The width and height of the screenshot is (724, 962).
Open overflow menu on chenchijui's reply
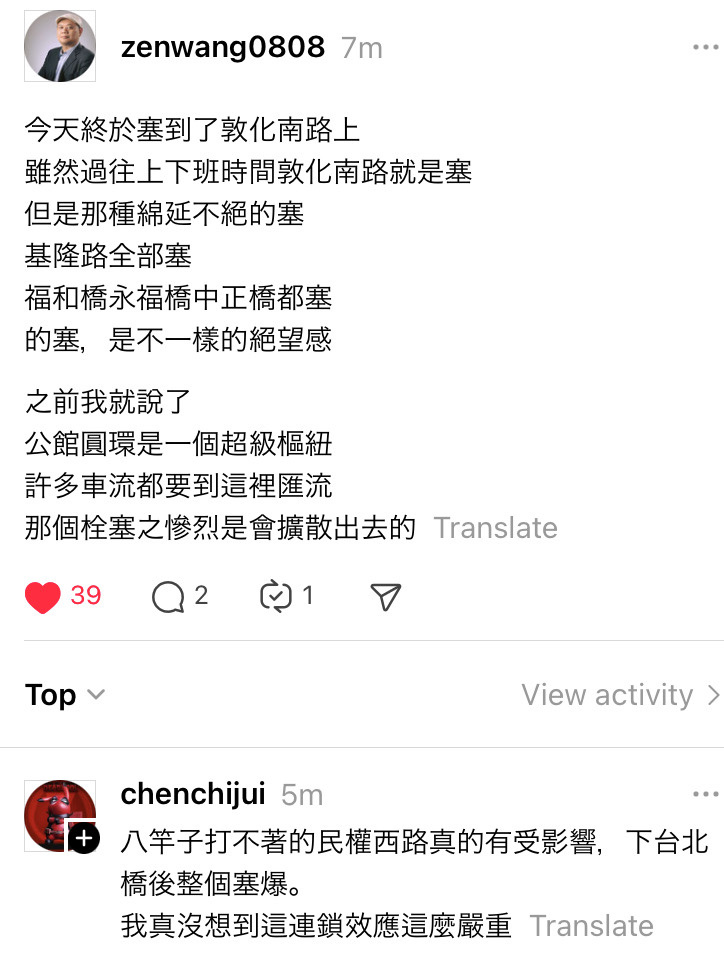click(x=705, y=795)
